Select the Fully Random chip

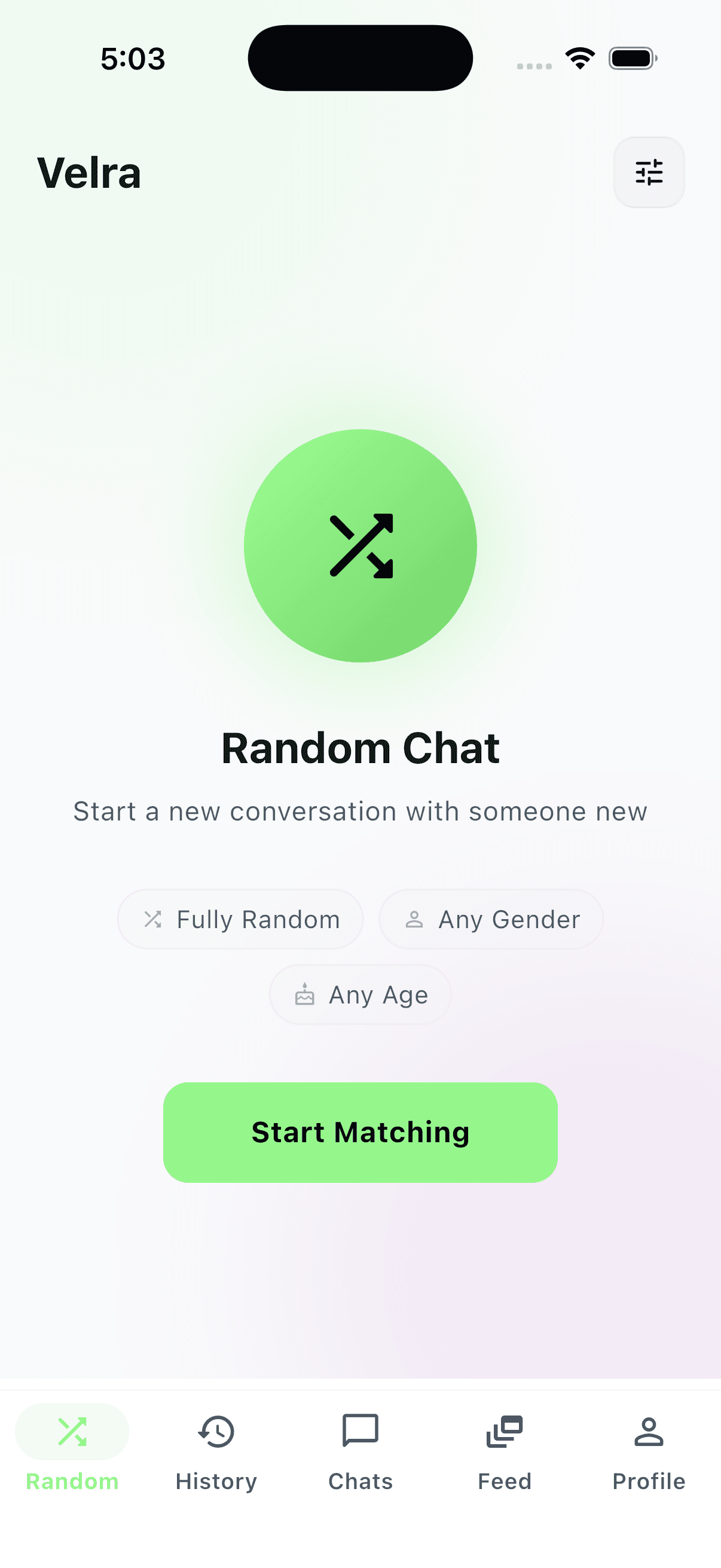click(240, 919)
